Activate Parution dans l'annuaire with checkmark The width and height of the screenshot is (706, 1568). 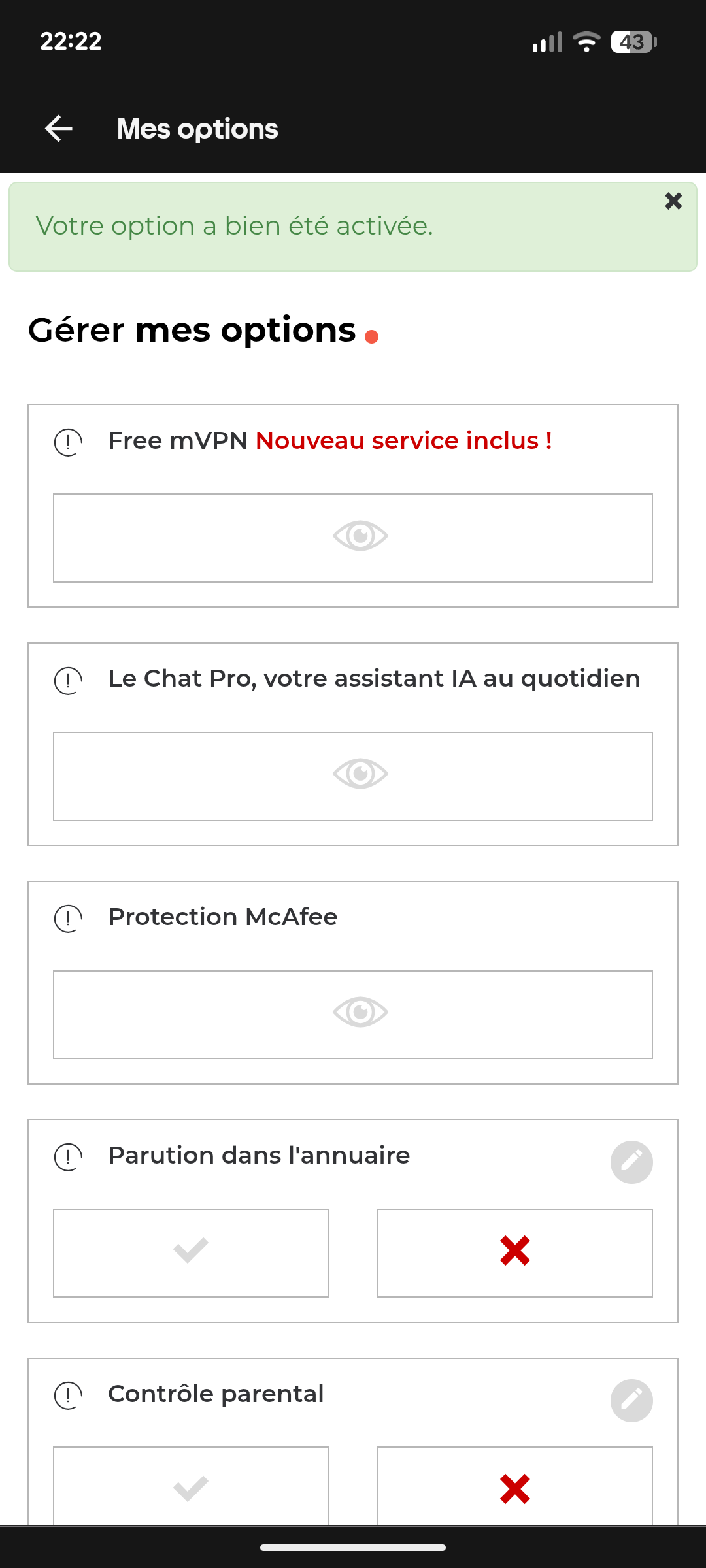point(191,1253)
